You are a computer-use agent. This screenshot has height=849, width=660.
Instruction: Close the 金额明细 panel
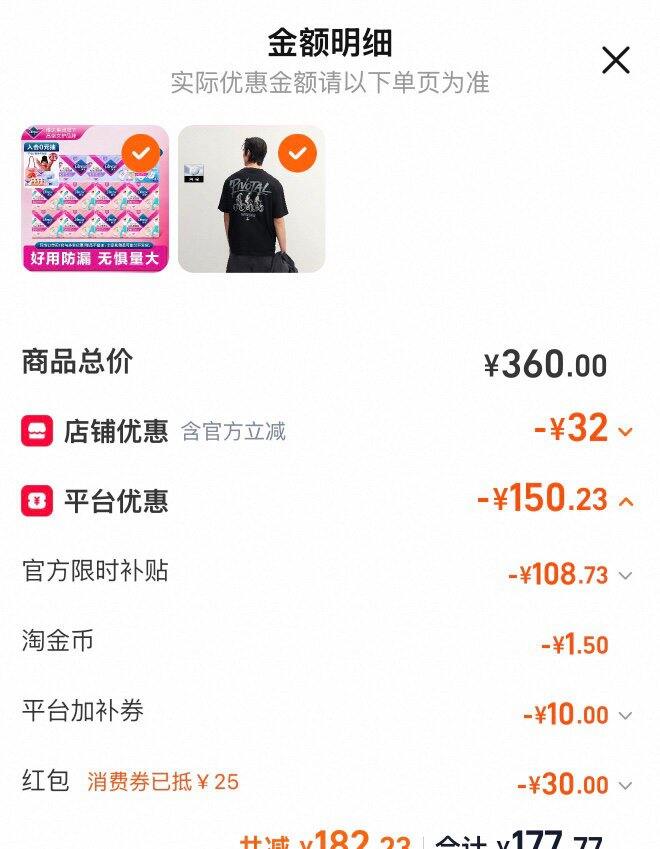pos(616,61)
